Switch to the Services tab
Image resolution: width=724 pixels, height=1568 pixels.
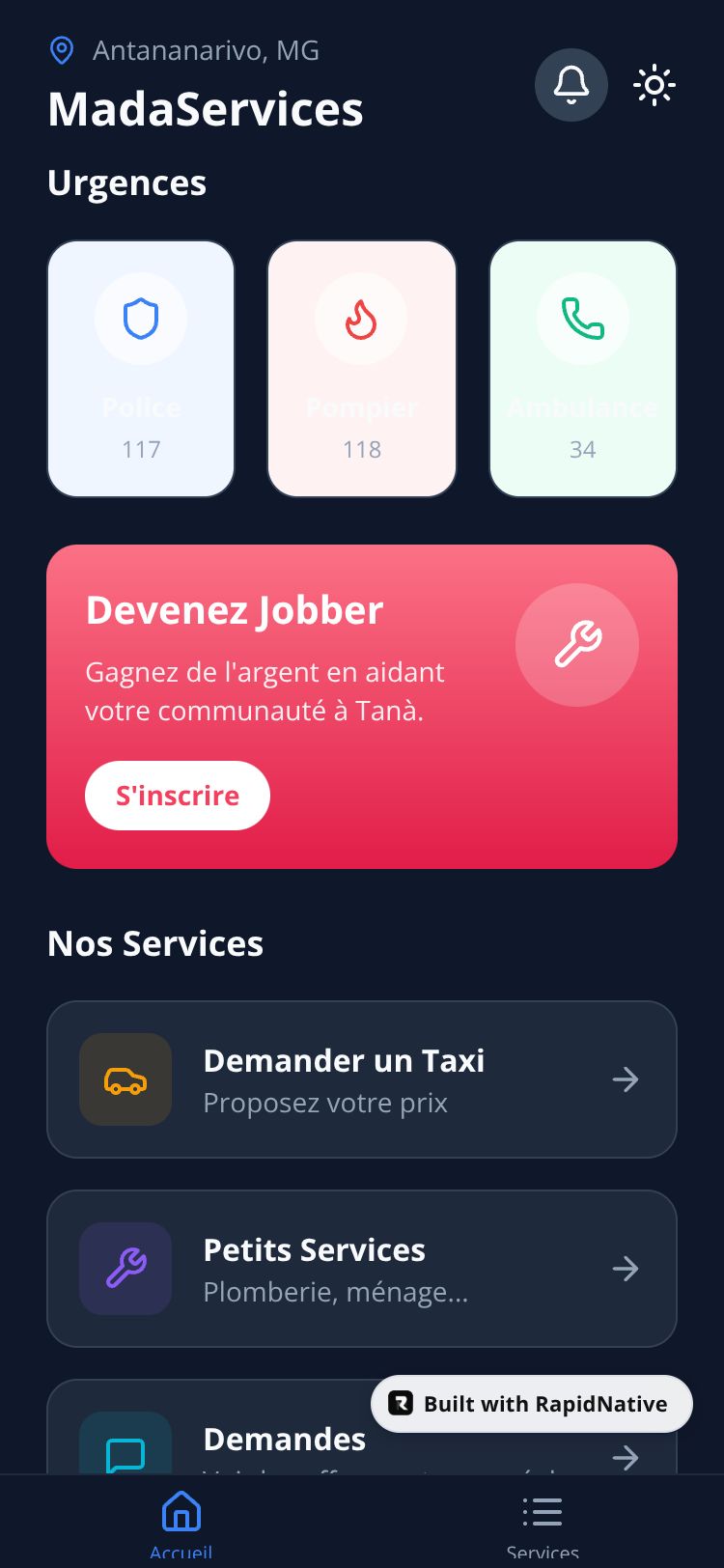point(543,1522)
